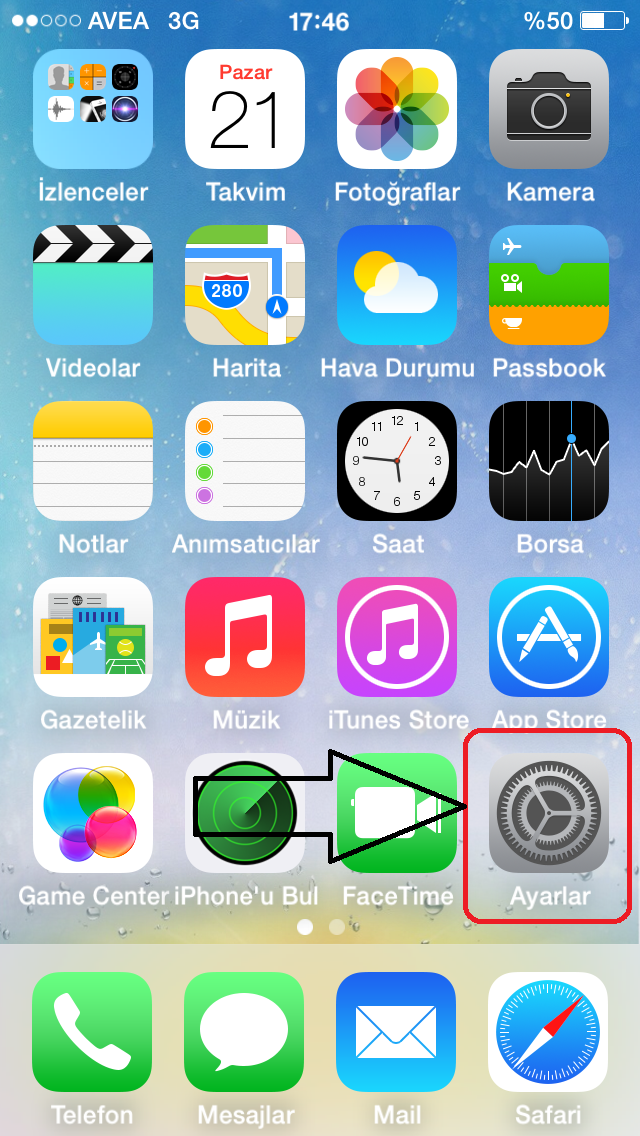Open the Gazetelik newsstand
This screenshot has width=640, height=1136.
click(x=93, y=637)
